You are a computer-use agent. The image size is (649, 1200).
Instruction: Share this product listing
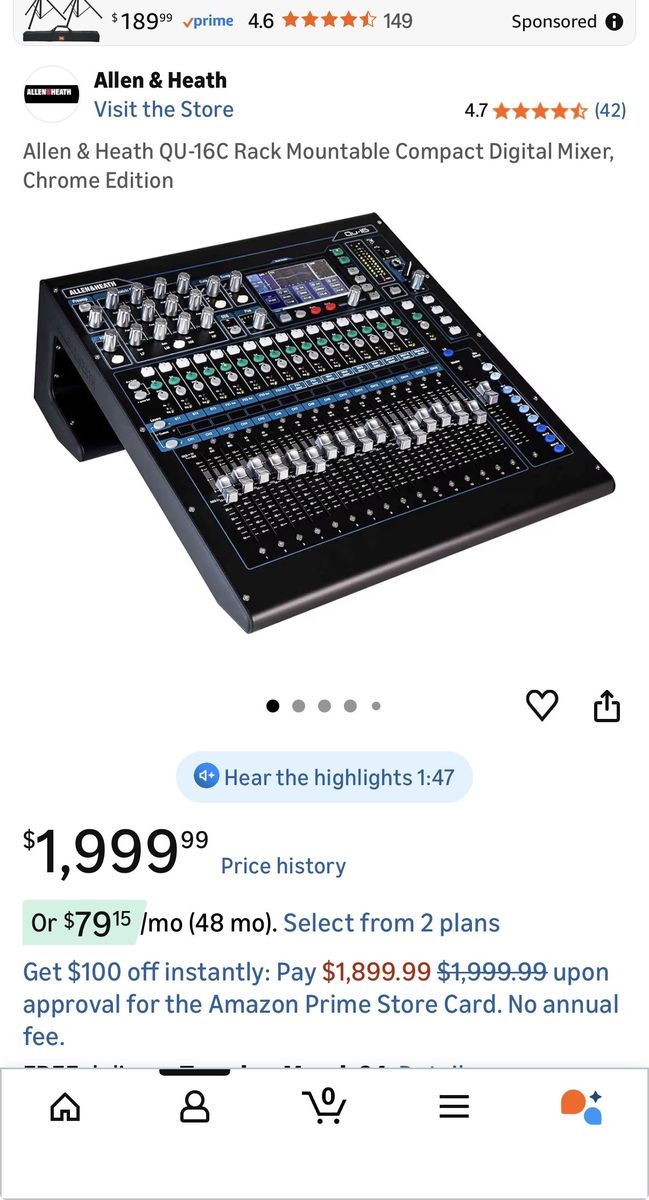click(607, 706)
